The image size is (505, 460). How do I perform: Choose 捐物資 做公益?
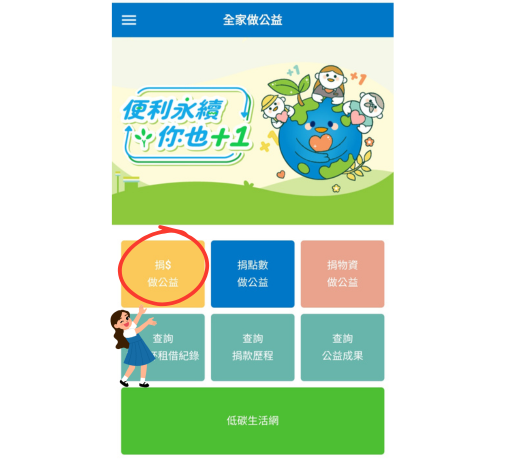tap(342, 274)
